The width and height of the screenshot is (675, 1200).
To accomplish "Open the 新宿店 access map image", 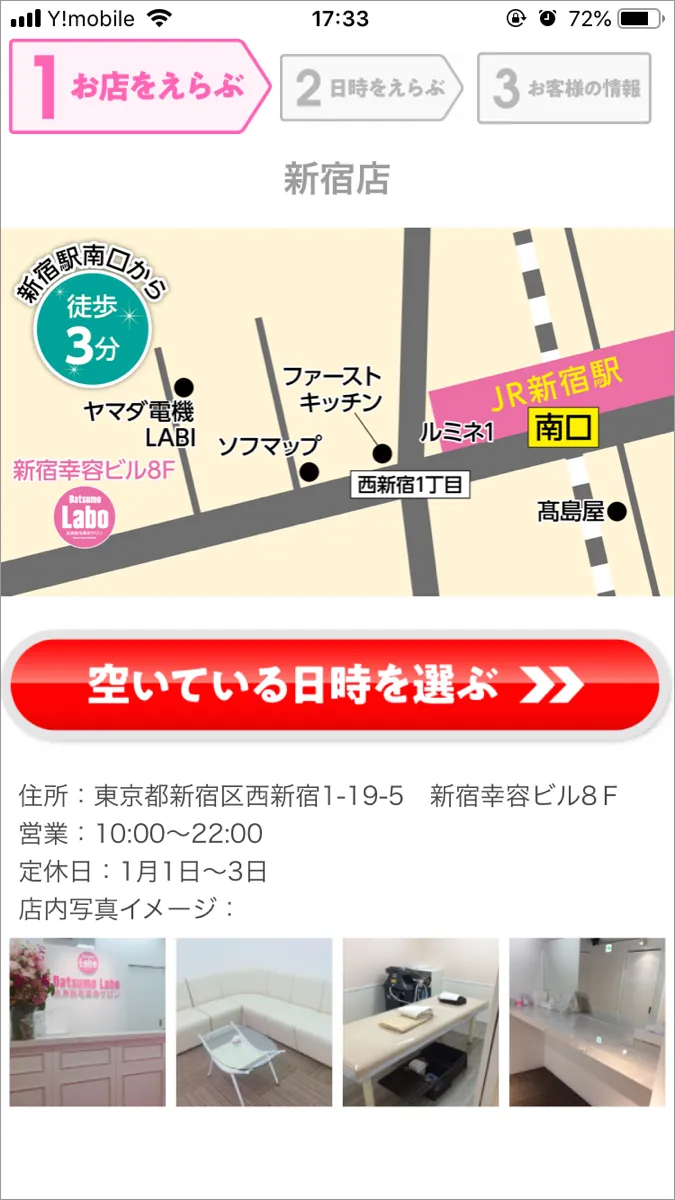I will point(337,412).
